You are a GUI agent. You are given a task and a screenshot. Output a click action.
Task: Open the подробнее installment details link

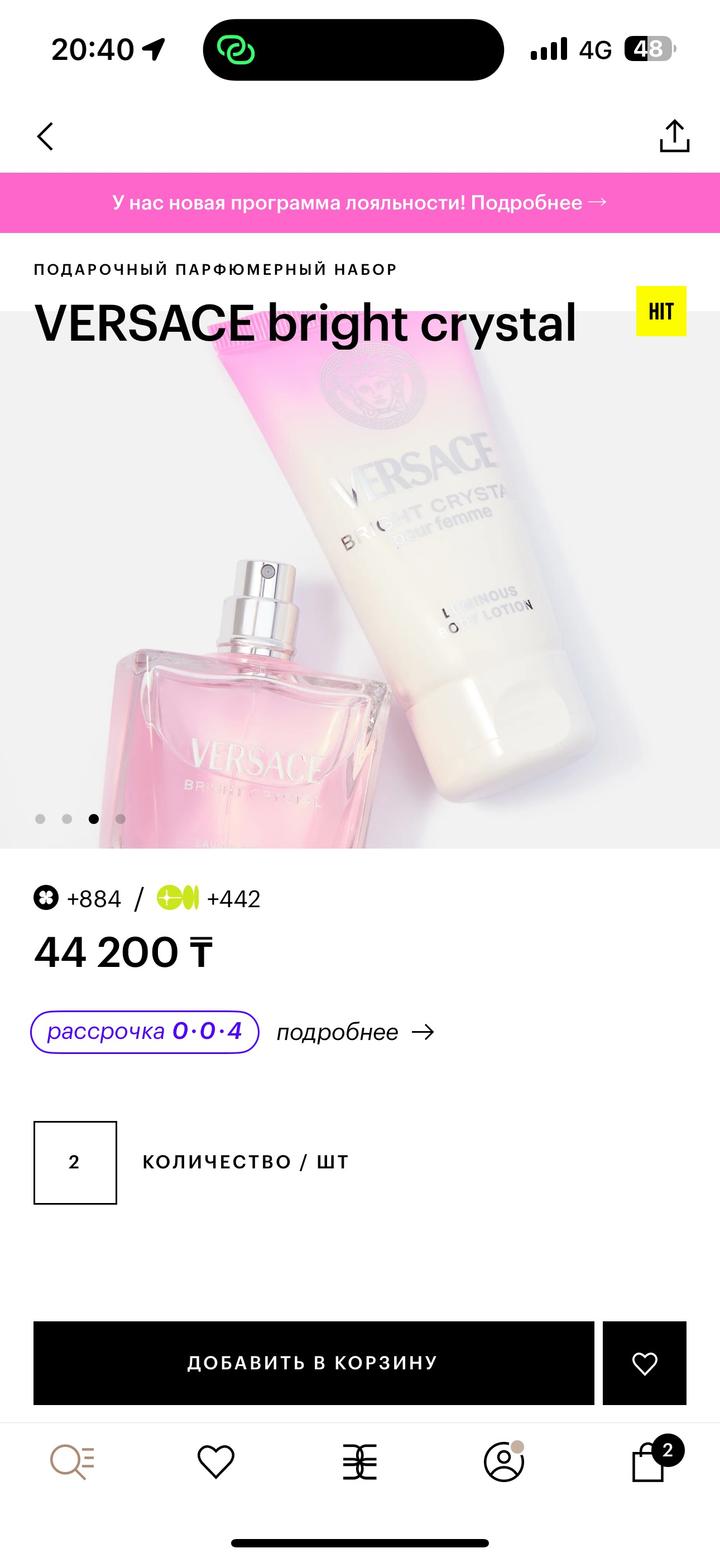point(354,1032)
